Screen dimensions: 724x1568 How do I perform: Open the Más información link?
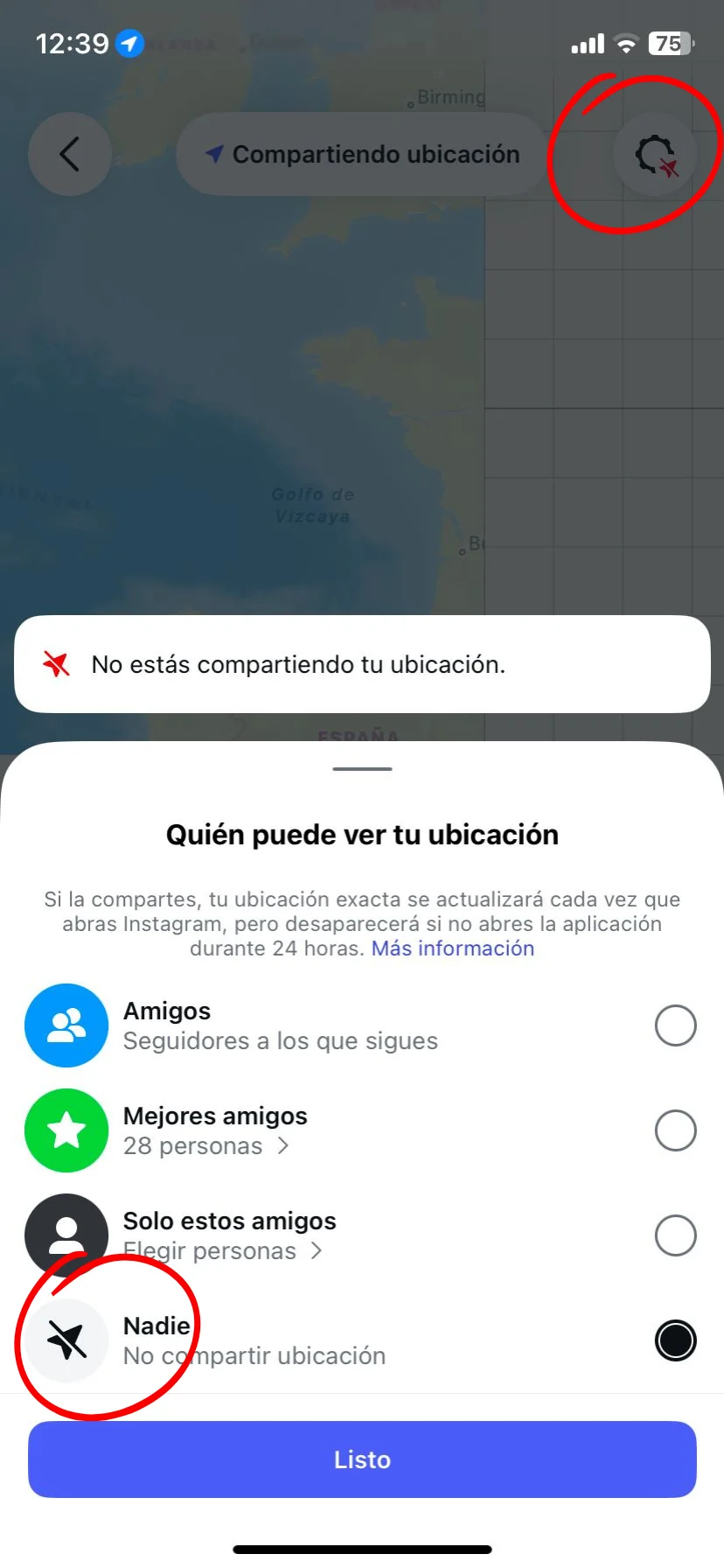[x=452, y=948]
